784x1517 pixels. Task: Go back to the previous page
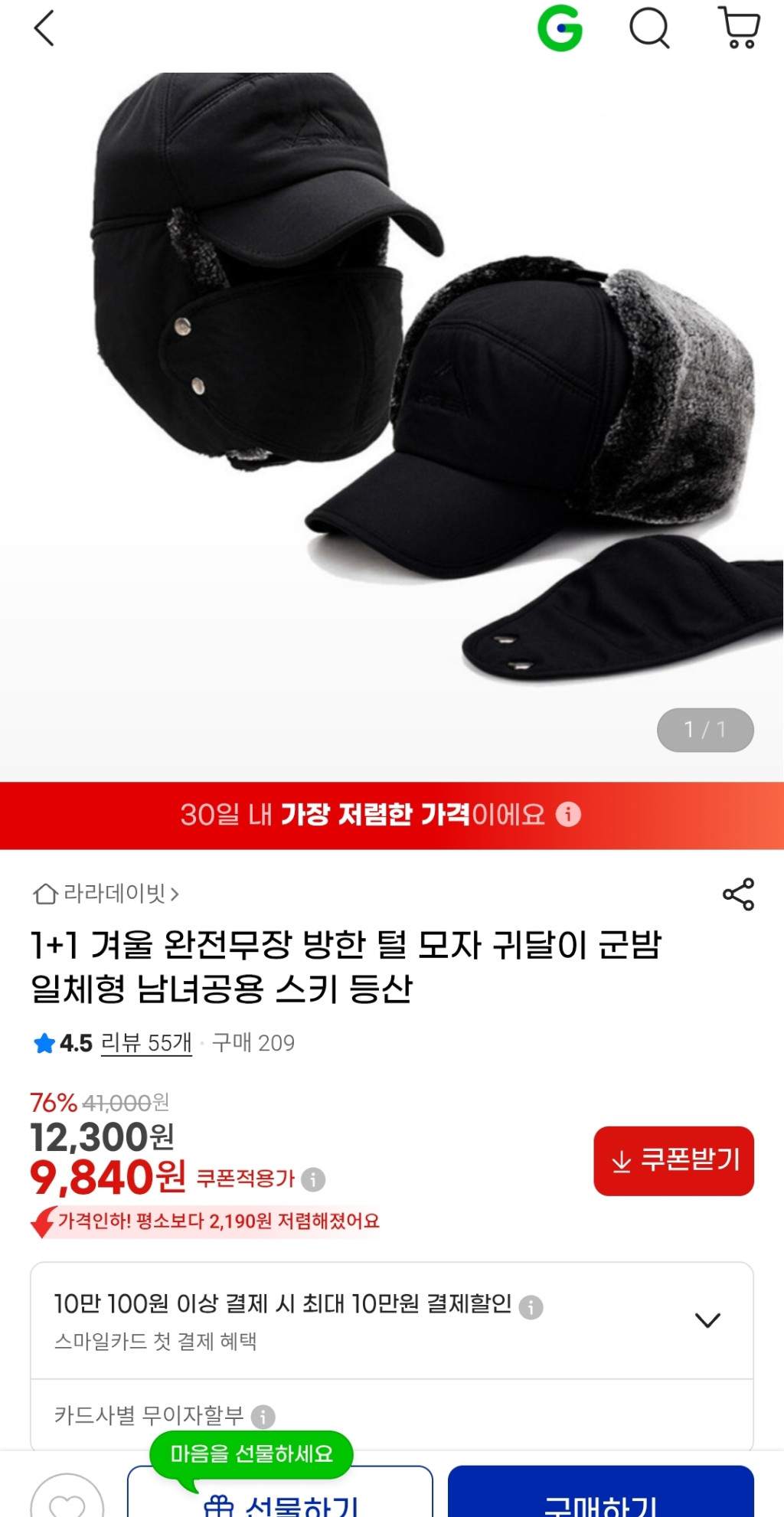[44, 29]
